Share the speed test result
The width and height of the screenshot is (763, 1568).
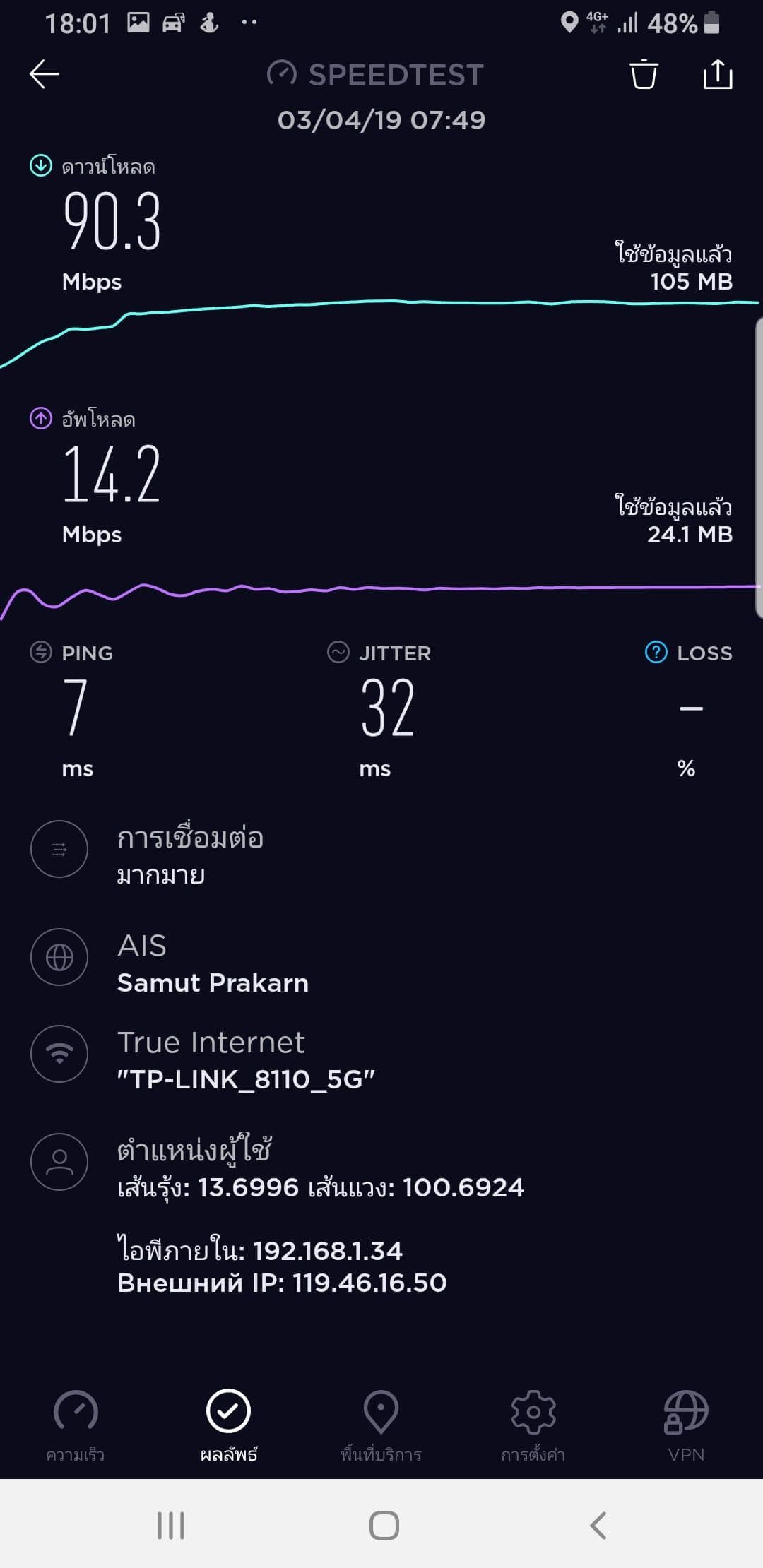(718, 74)
